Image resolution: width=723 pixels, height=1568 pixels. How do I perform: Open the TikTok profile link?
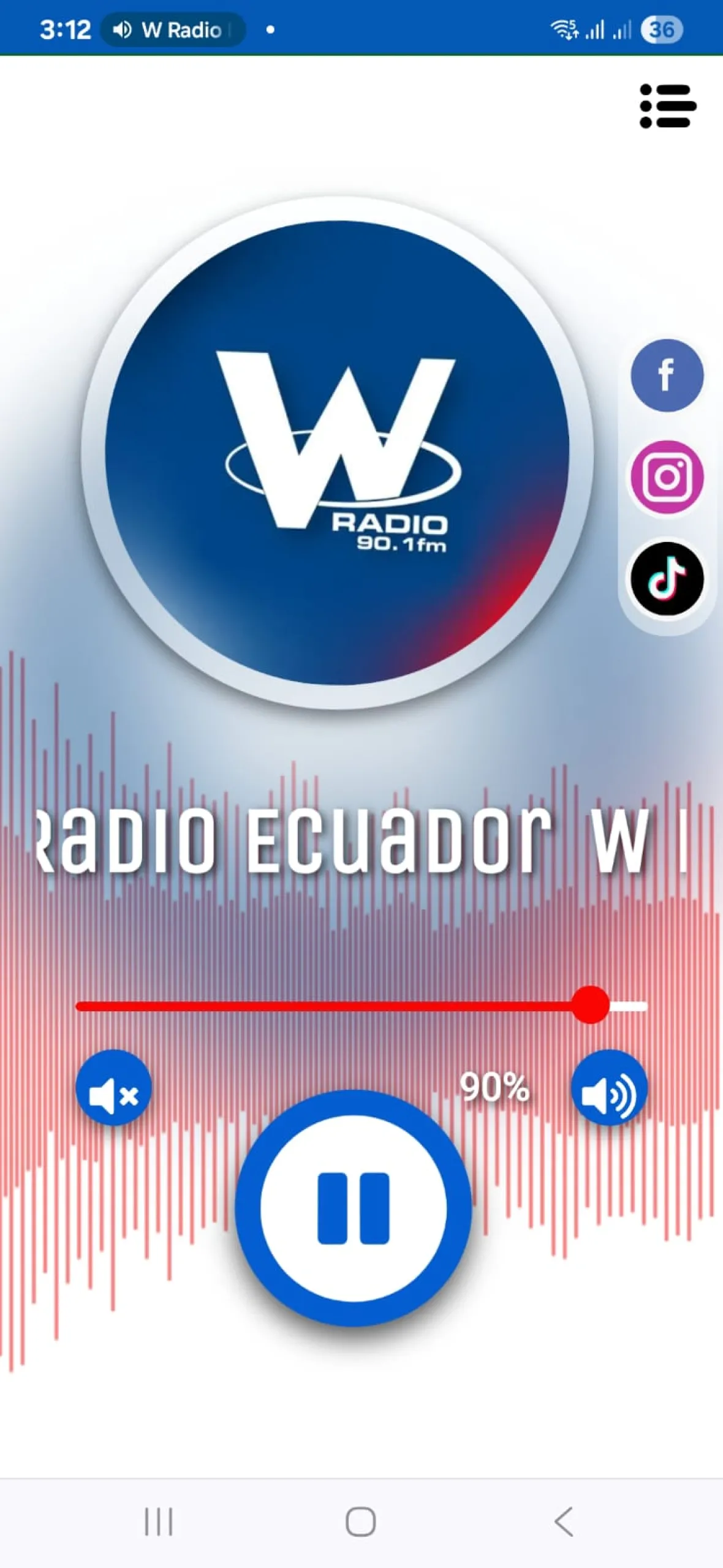tap(667, 578)
